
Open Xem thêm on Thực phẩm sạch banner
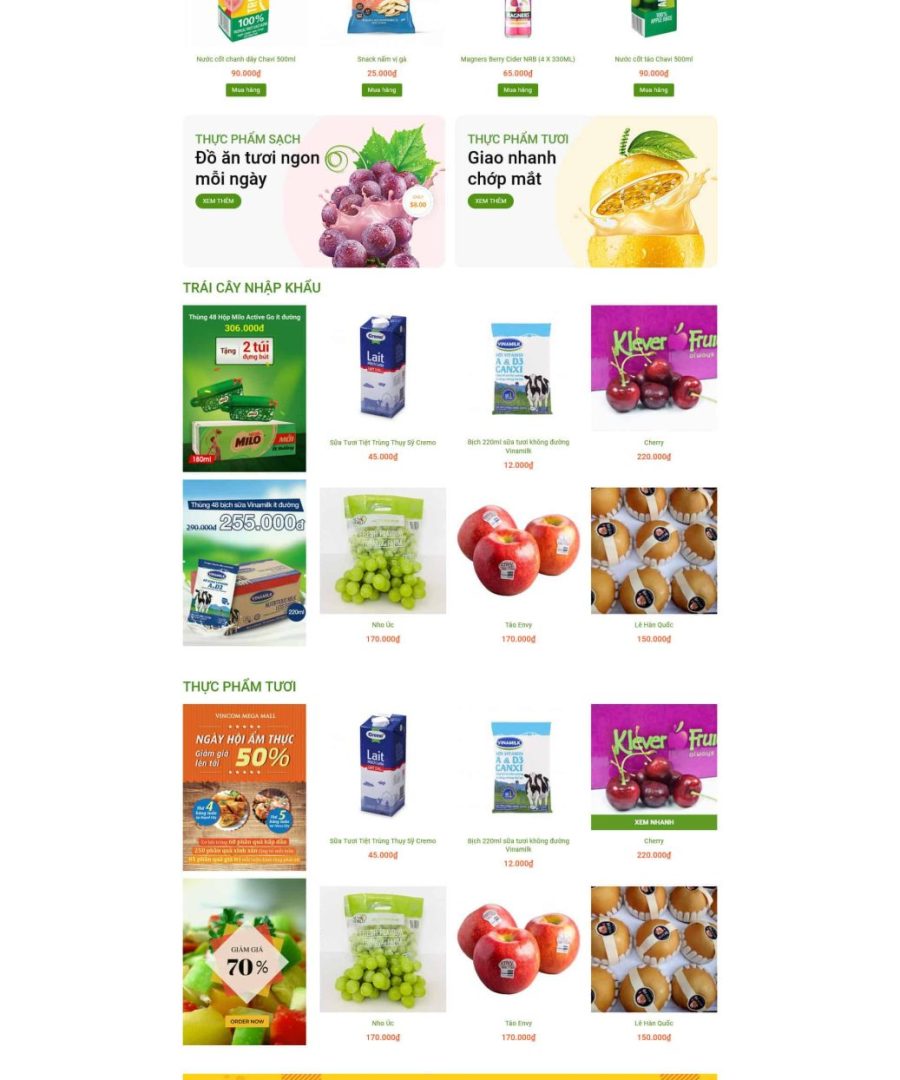[218, 201]
